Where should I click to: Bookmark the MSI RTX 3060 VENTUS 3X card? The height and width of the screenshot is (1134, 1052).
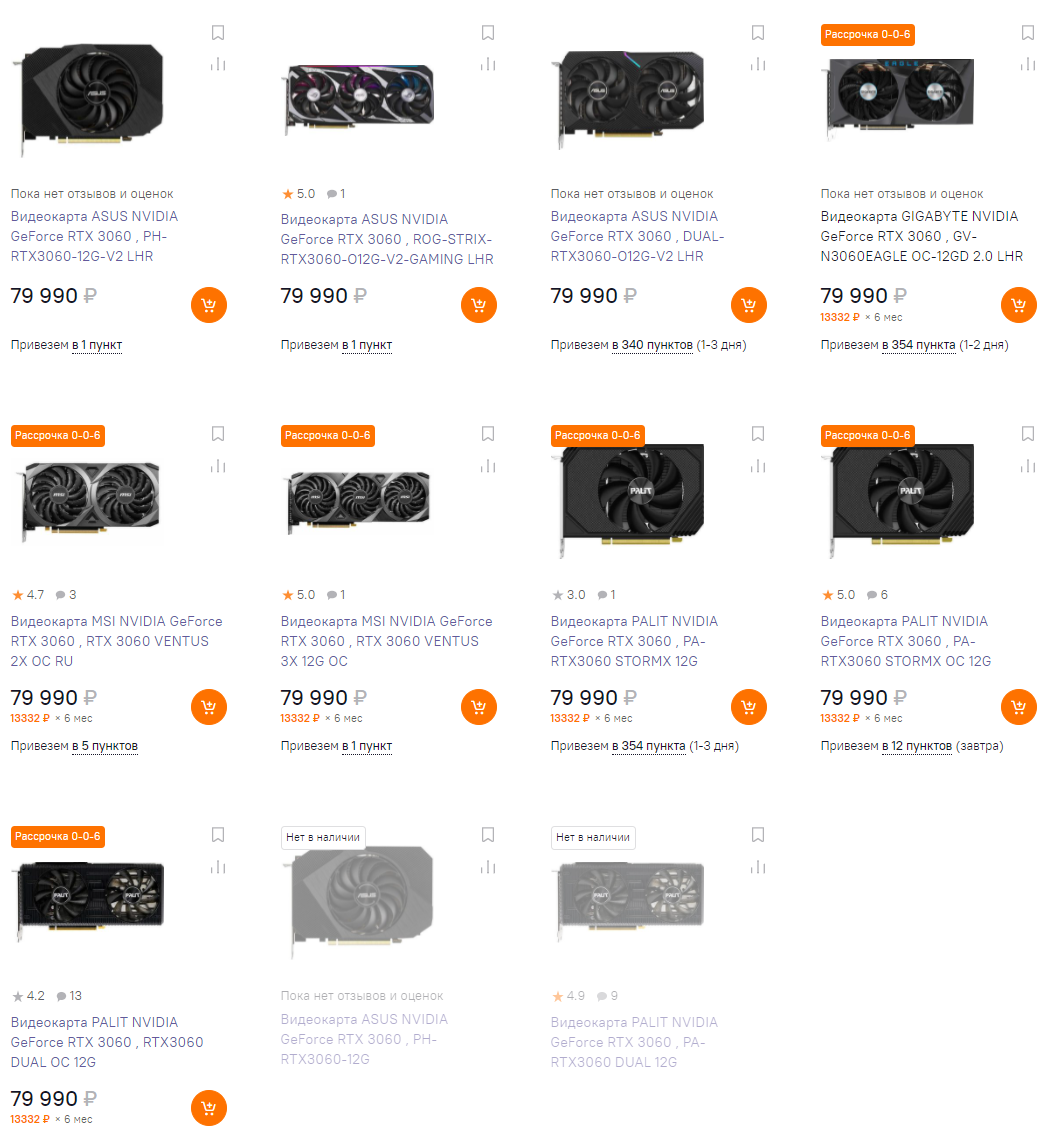click(x=488, y=434)
